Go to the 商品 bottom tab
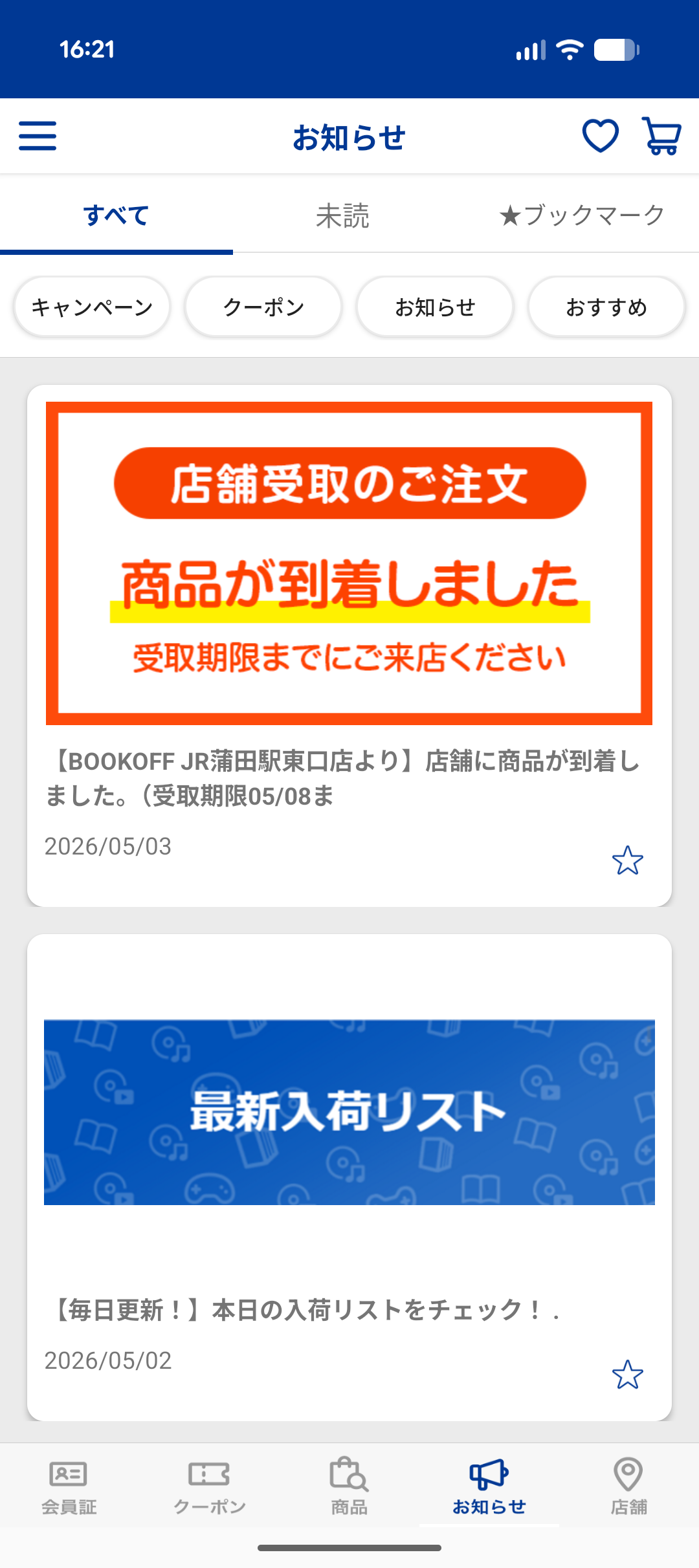The image size is (699, 1568). (x=349, y=1486)
